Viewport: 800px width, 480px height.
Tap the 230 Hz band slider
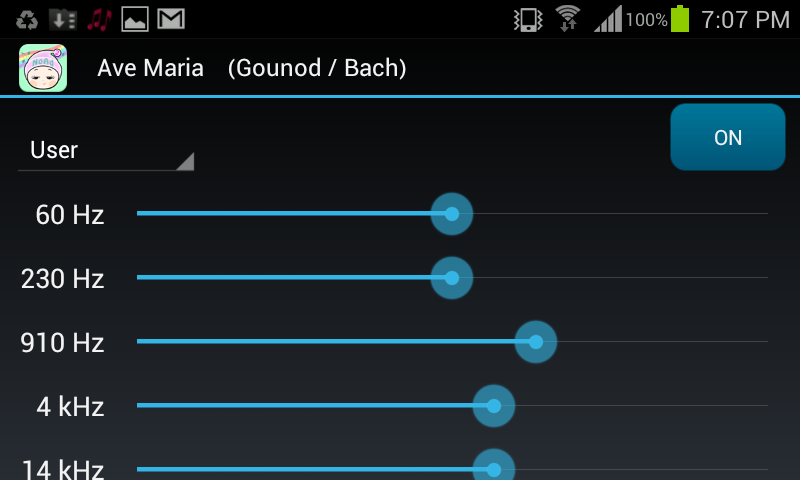(452, 278)
